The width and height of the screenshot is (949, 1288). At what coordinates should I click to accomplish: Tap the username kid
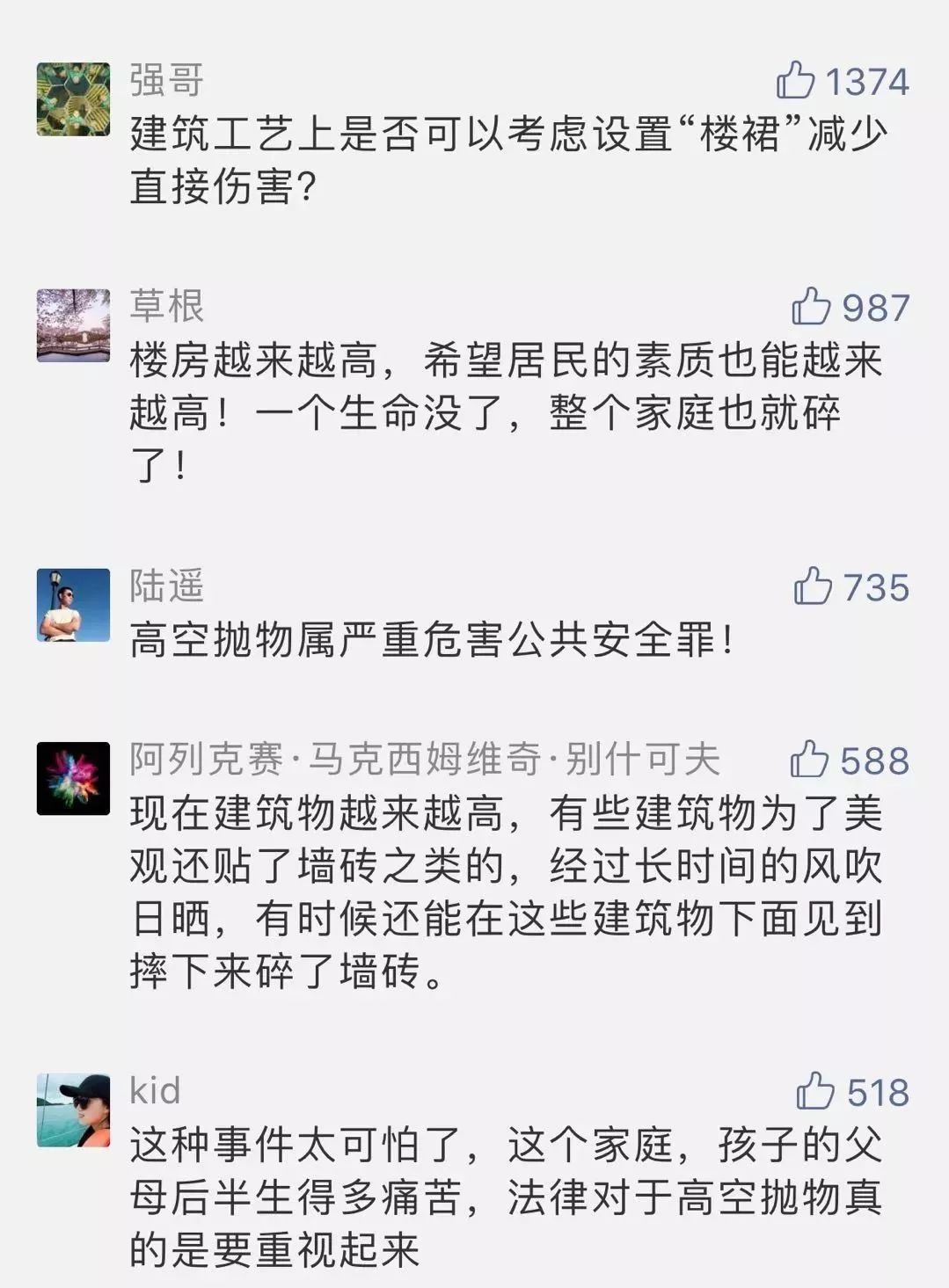tap(154, 1089)
